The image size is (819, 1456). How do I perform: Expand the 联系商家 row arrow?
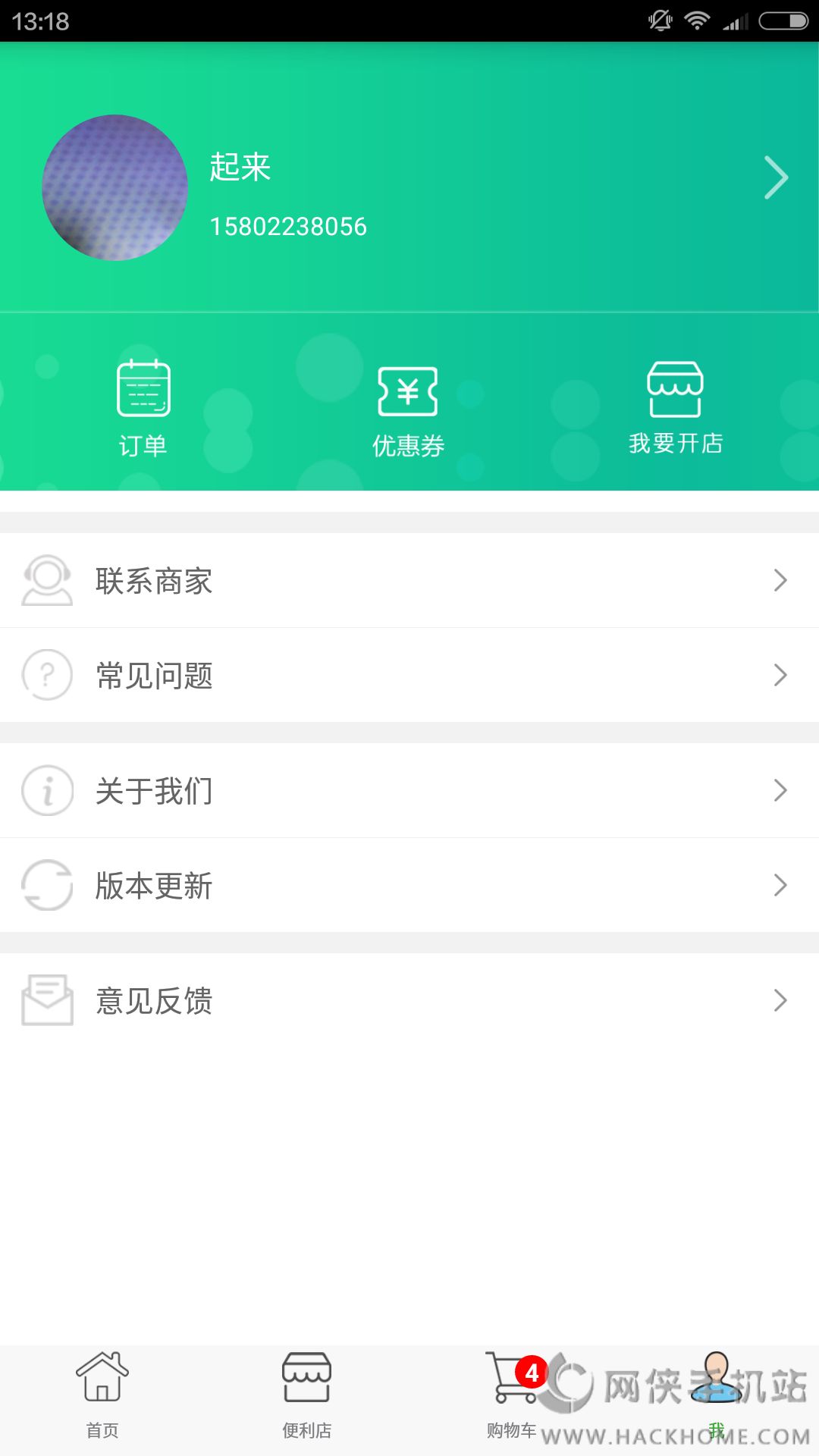(780, 581)
